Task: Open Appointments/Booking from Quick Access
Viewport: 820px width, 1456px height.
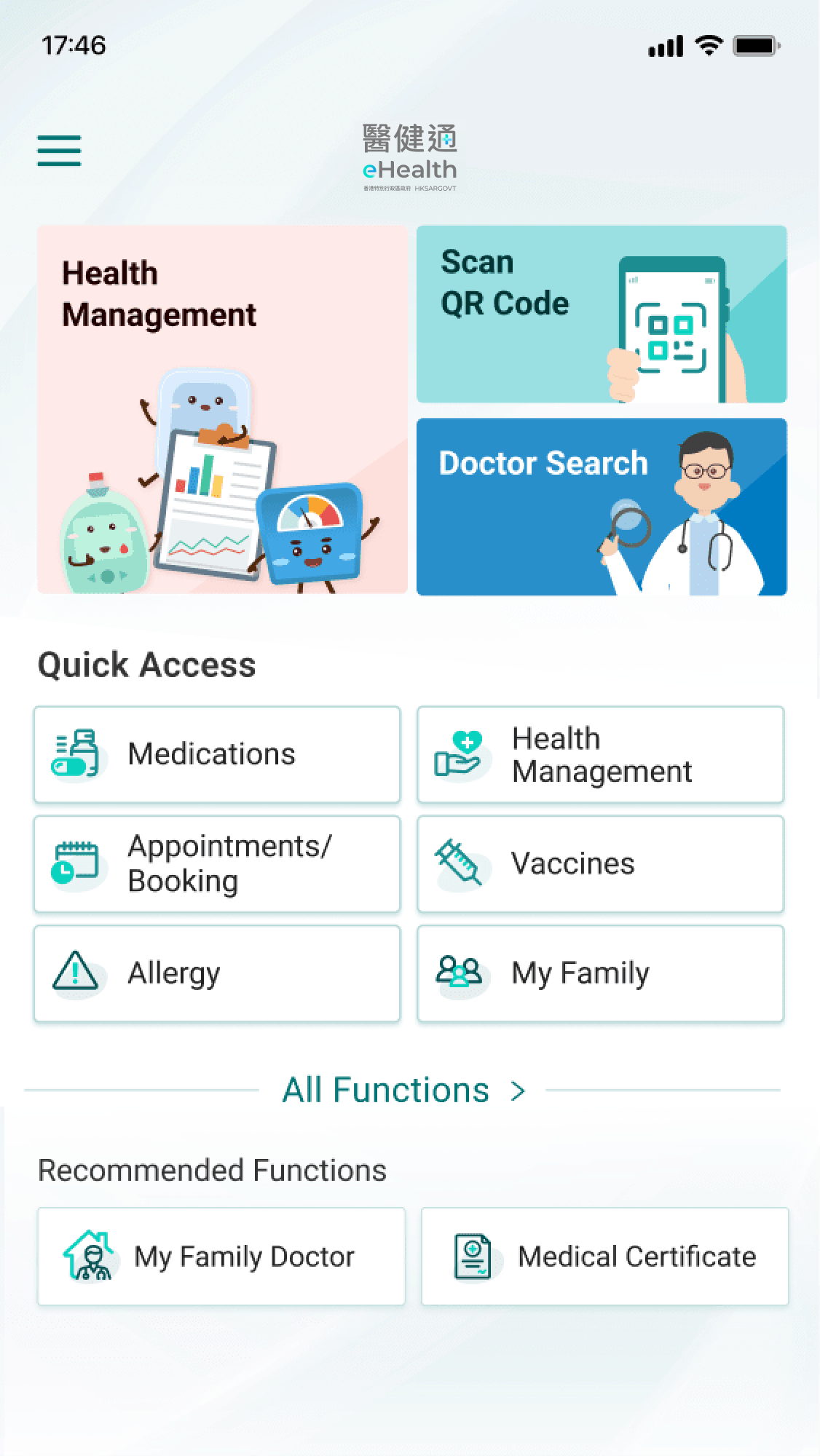Action: (216, 864)
